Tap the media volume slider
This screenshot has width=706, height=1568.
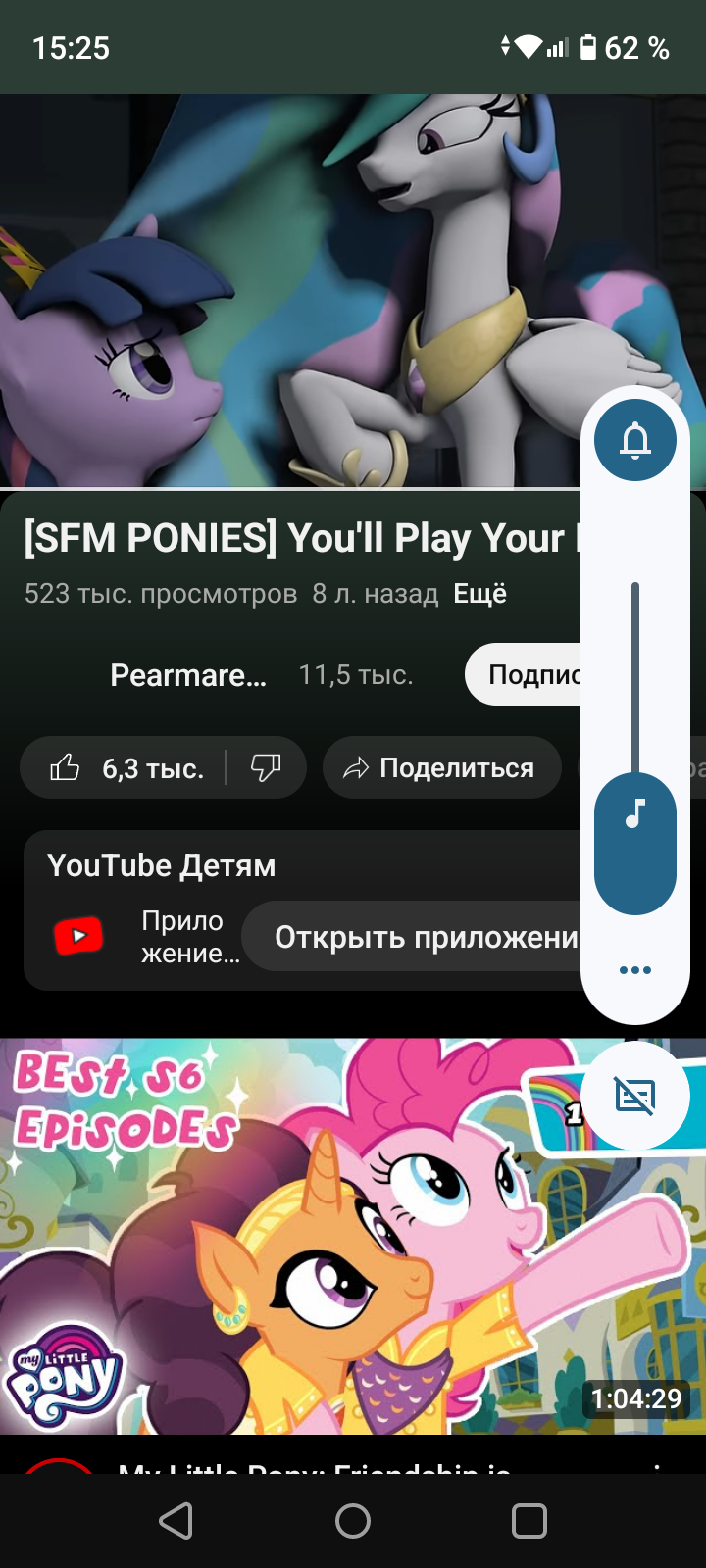(x=635, y=745)
